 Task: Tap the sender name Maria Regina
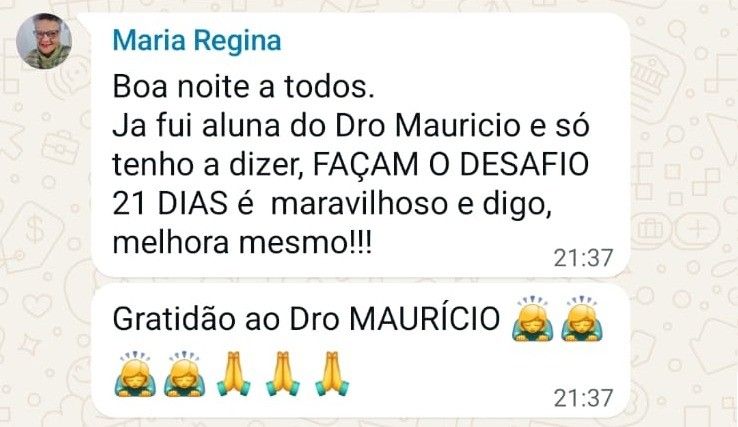(x=197, y=41)
